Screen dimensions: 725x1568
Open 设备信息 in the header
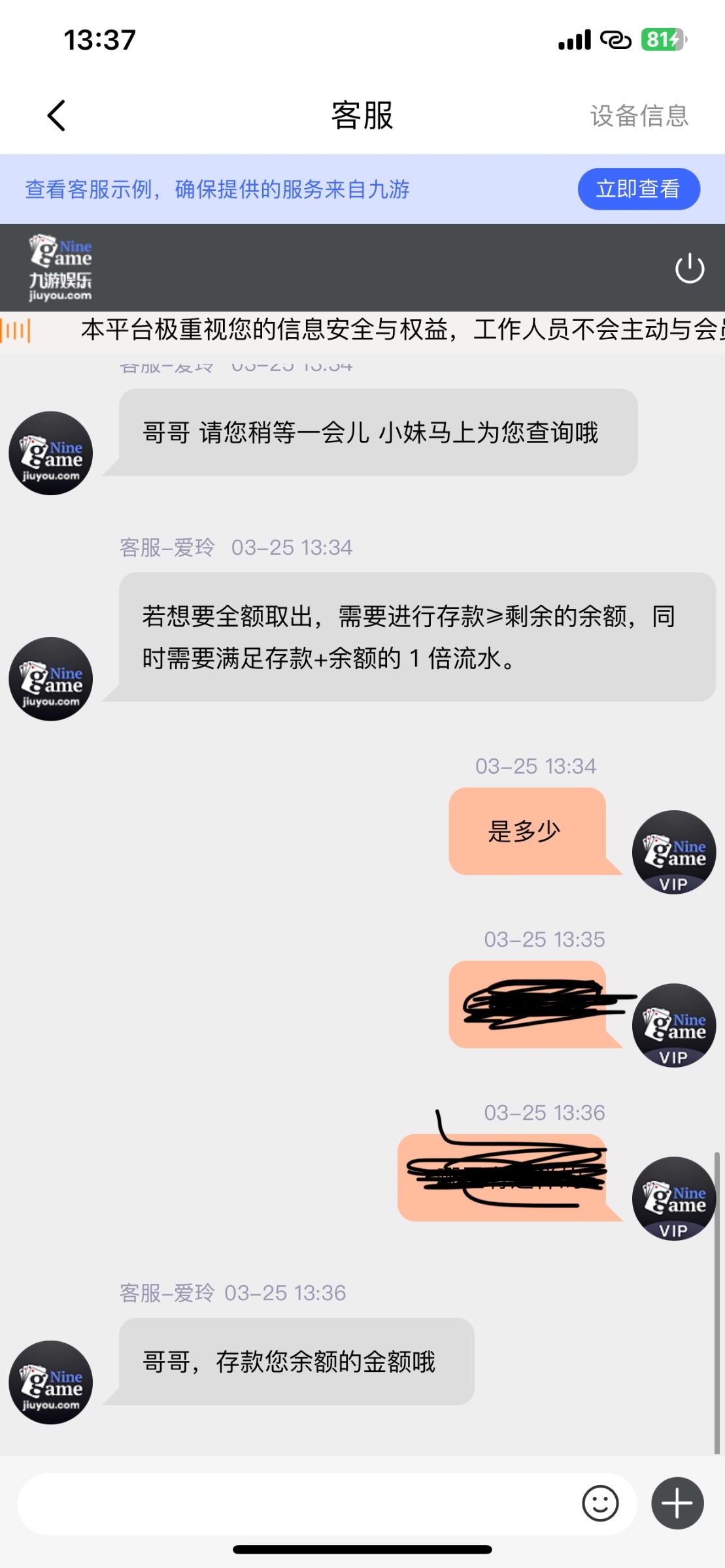click(x=639, y=116)
